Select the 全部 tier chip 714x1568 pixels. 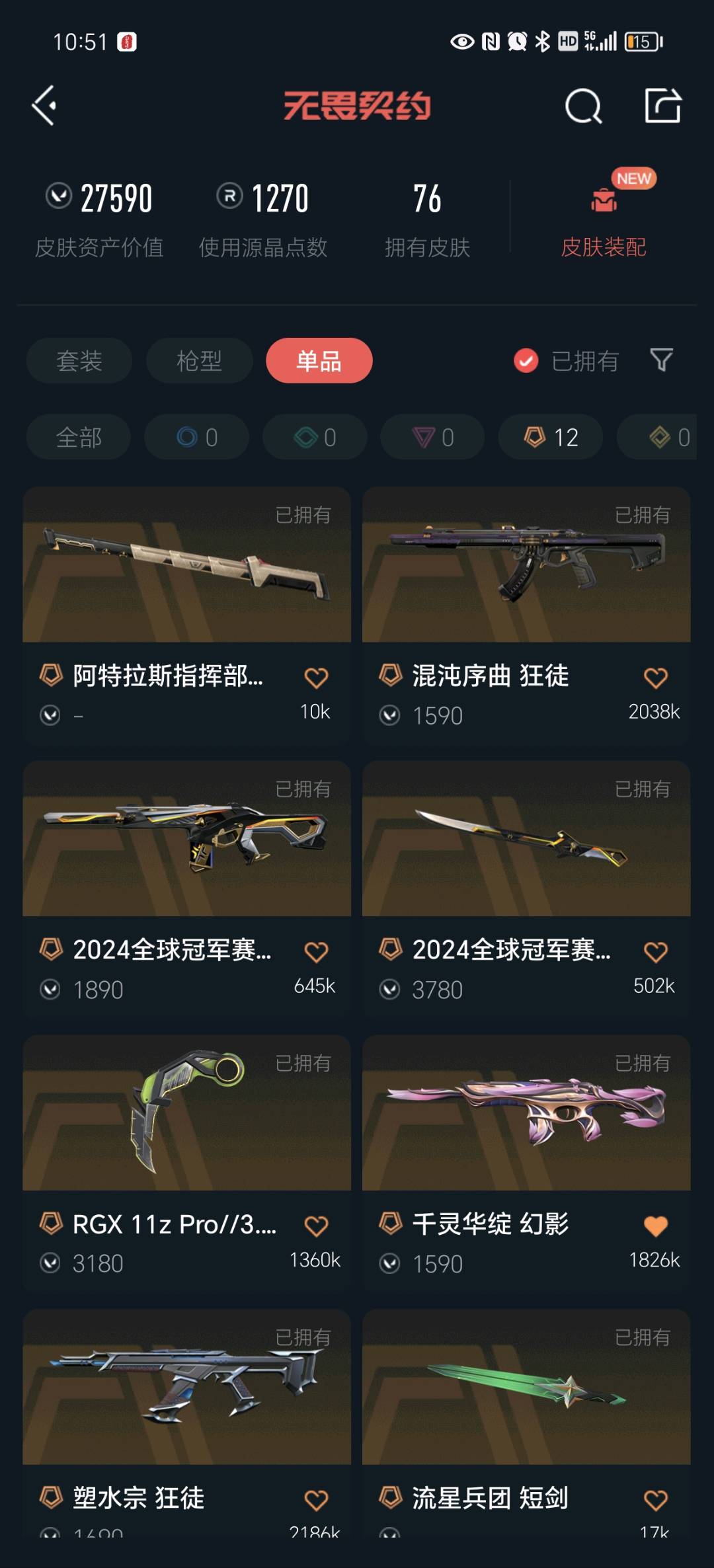[x=79, y=437]
